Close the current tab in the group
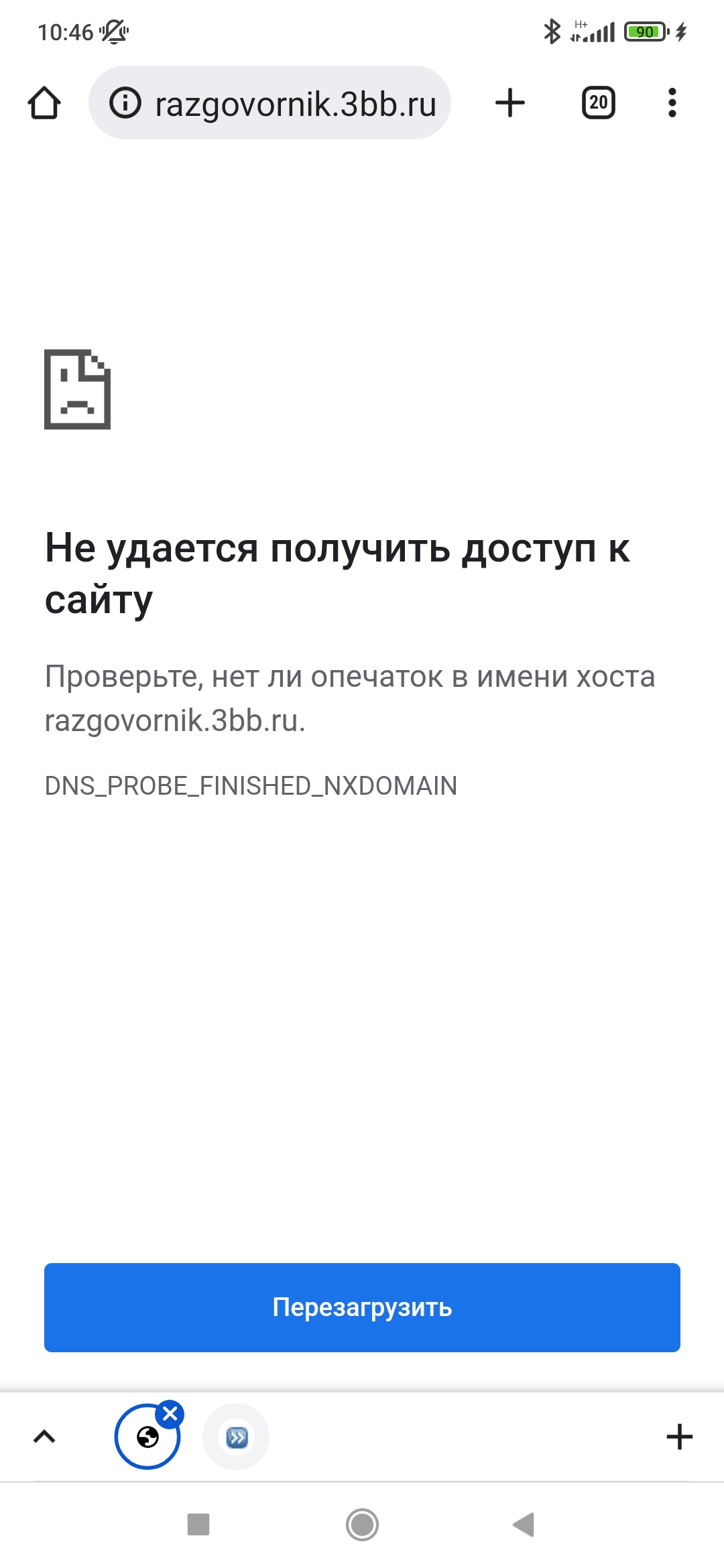This screenshot has width=724, height=1568. (170, 1414)
